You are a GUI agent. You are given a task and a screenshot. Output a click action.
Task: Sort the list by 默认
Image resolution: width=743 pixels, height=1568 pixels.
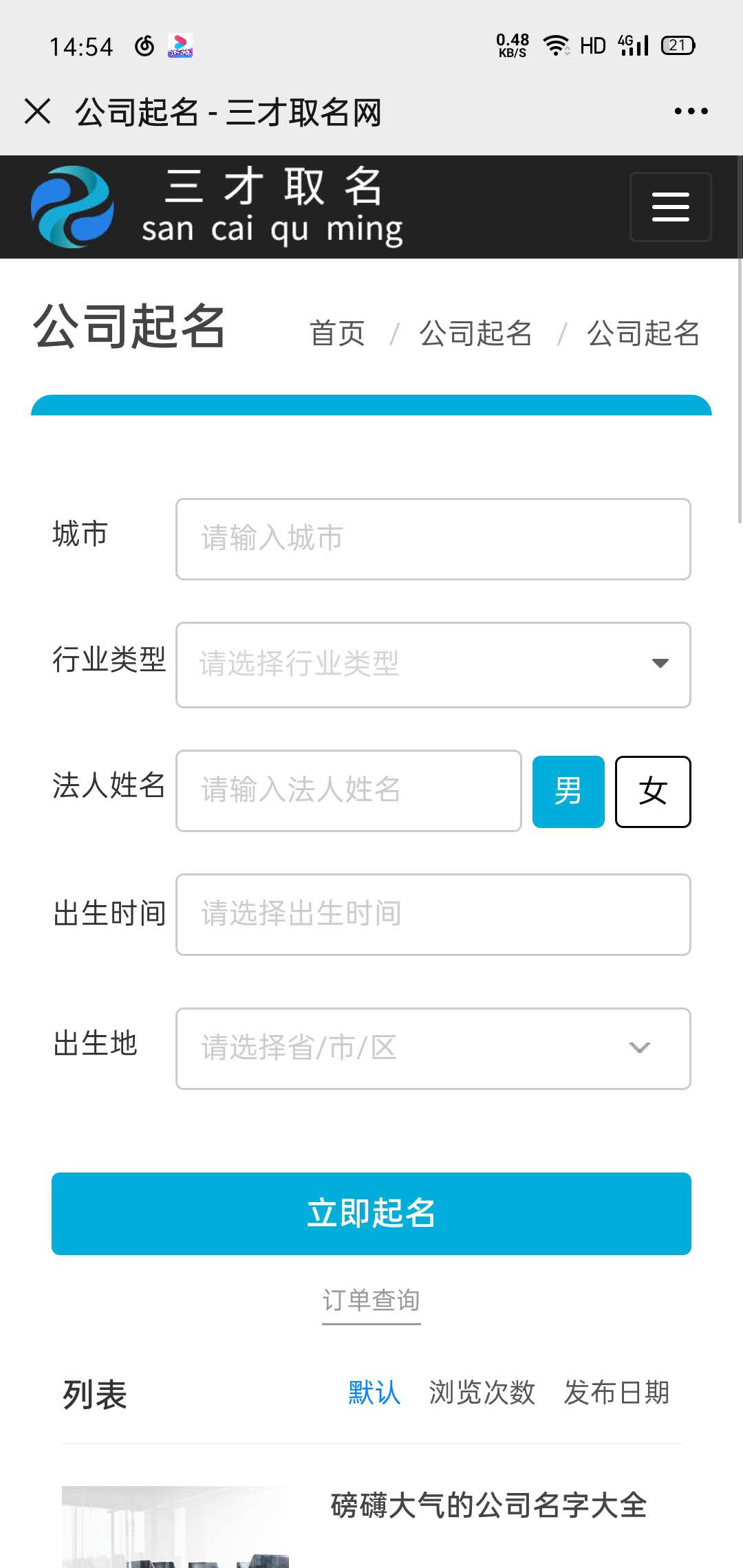tap(374, 1393)
